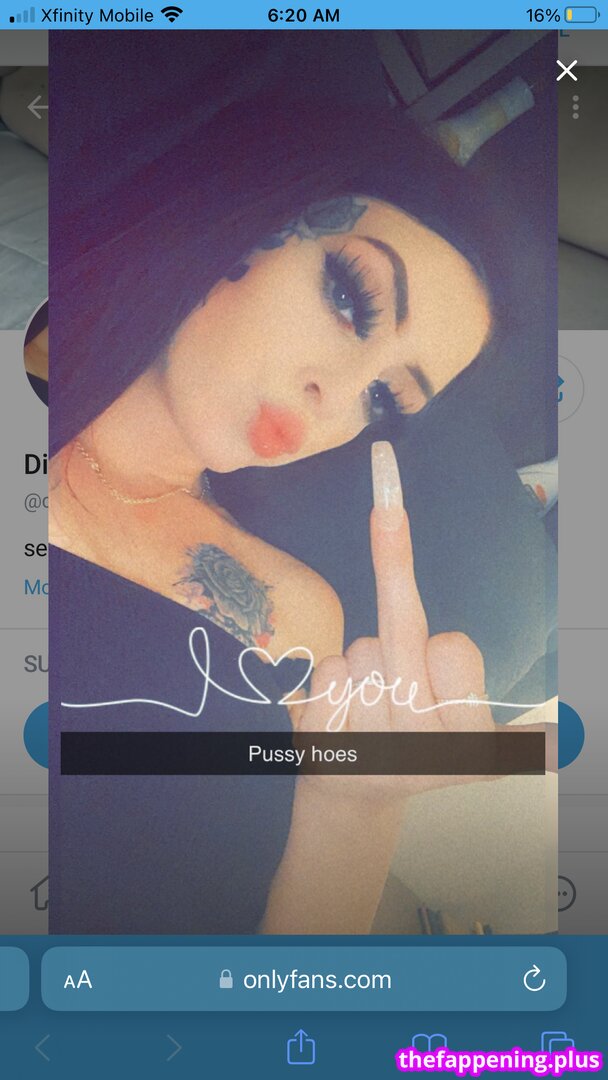608x1080 pixels.
Task: Open Safari bookmarks
Action: [429, 1047]
